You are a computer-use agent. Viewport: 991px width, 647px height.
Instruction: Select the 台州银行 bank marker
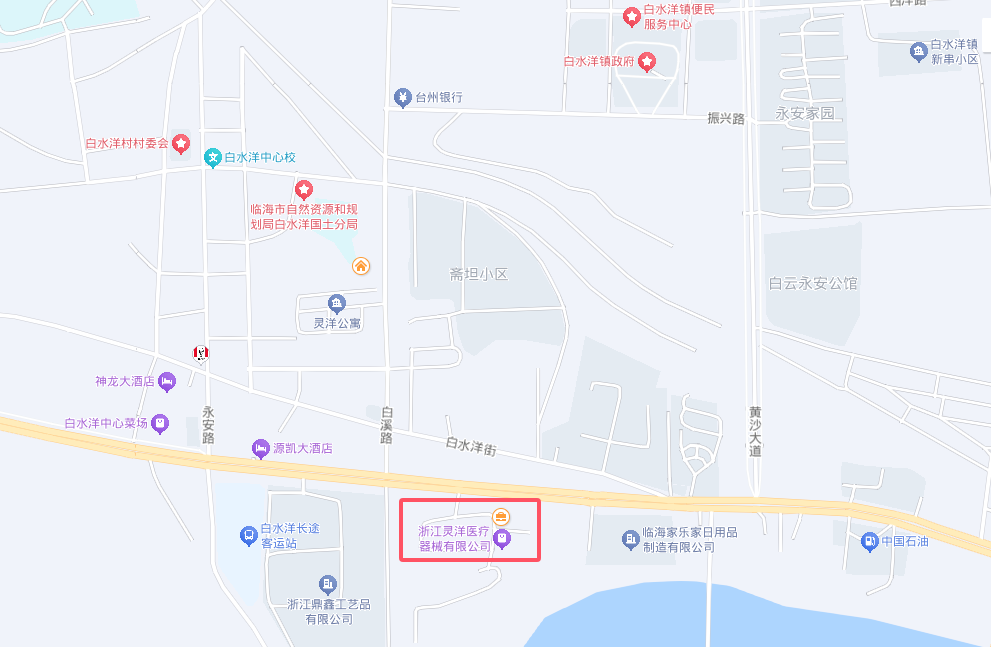tap(402, 98)
